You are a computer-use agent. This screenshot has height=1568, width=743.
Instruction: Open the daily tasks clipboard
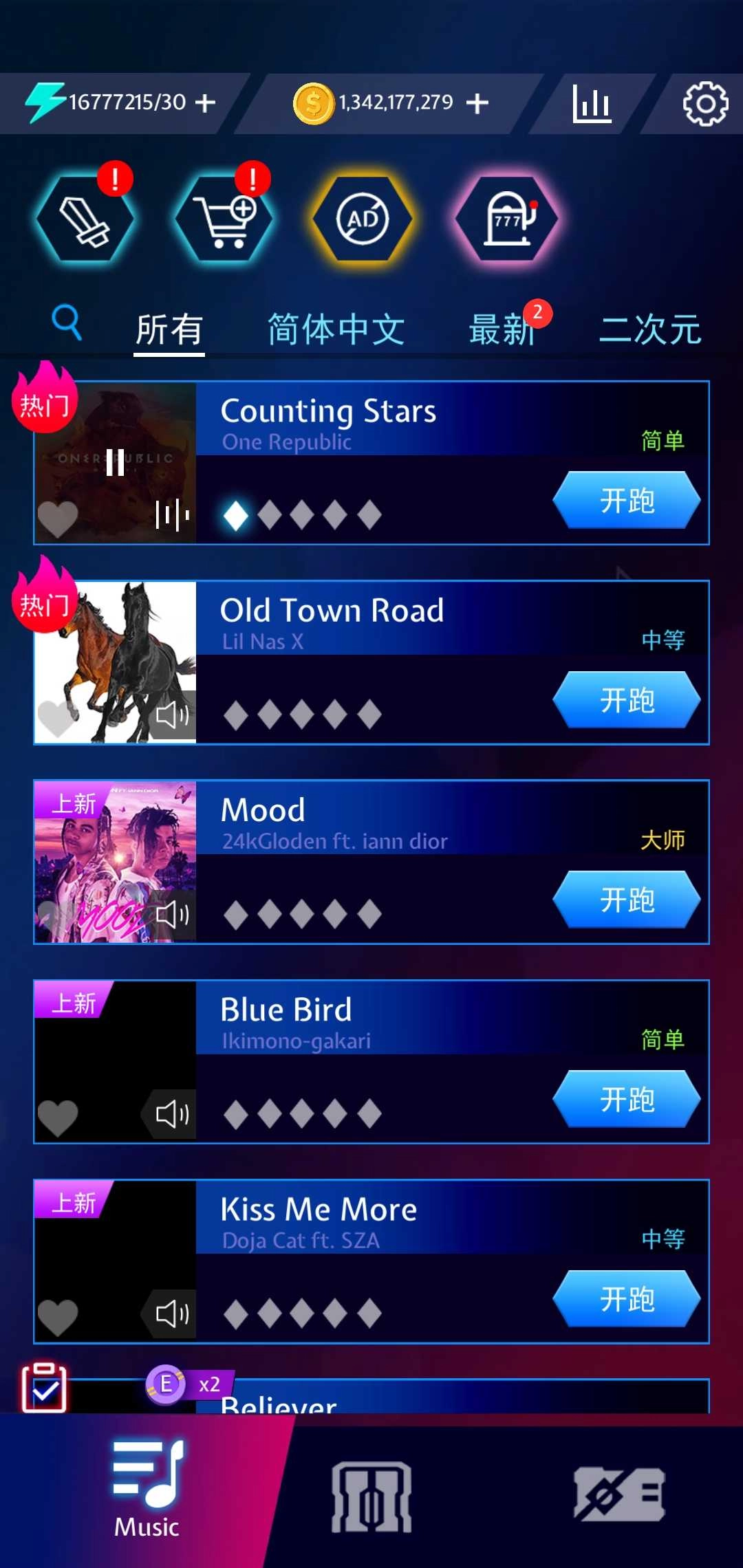[45, 1388]
